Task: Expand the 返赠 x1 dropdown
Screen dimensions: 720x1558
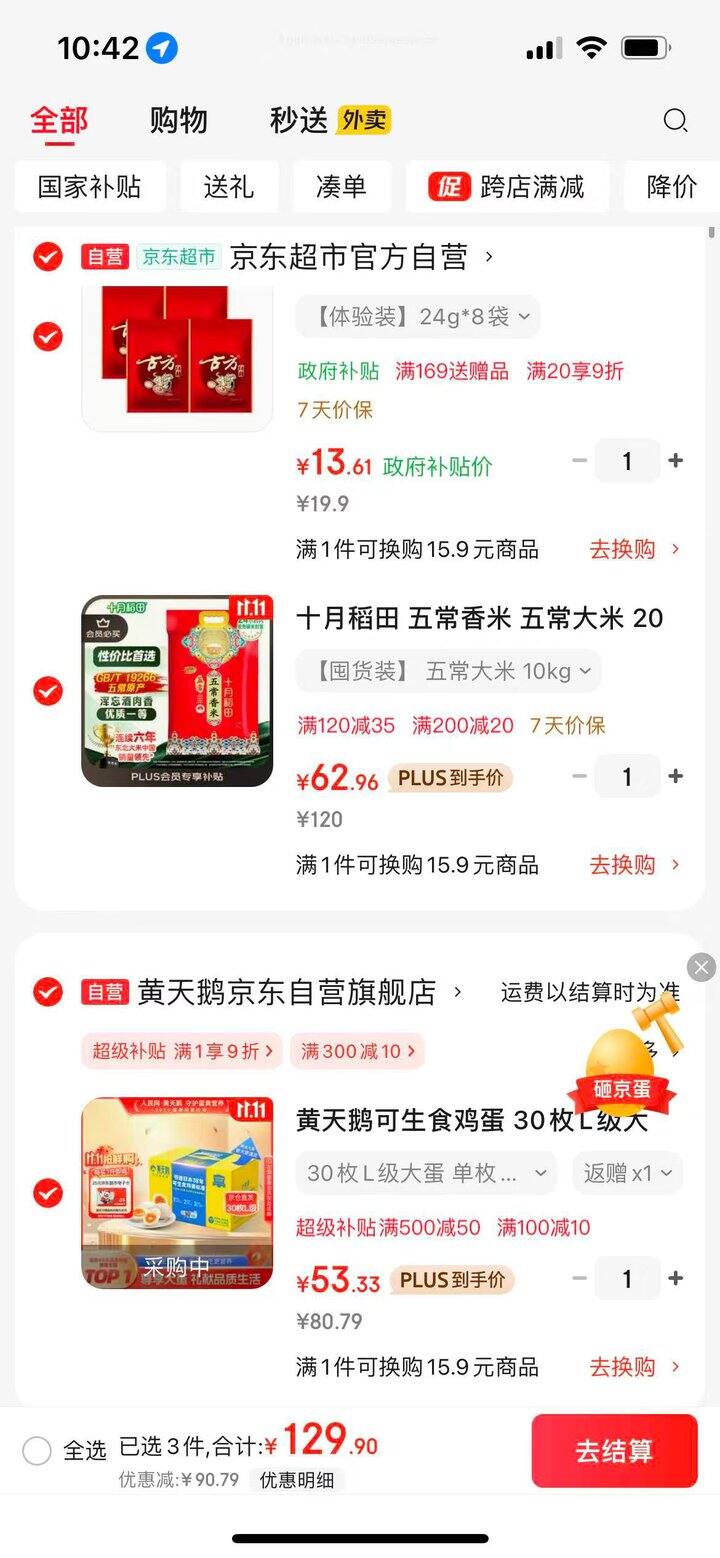Action: tap(627, 1173)
